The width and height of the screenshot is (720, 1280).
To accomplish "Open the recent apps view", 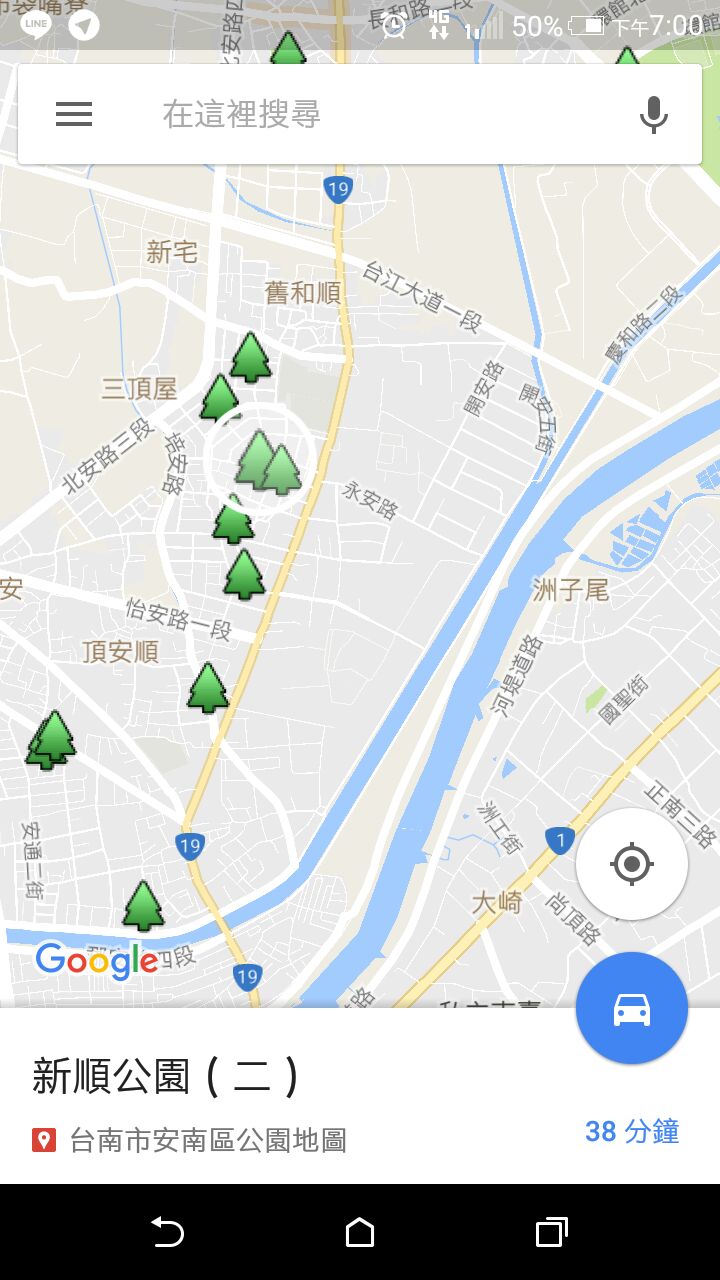I will point(552,1232).
